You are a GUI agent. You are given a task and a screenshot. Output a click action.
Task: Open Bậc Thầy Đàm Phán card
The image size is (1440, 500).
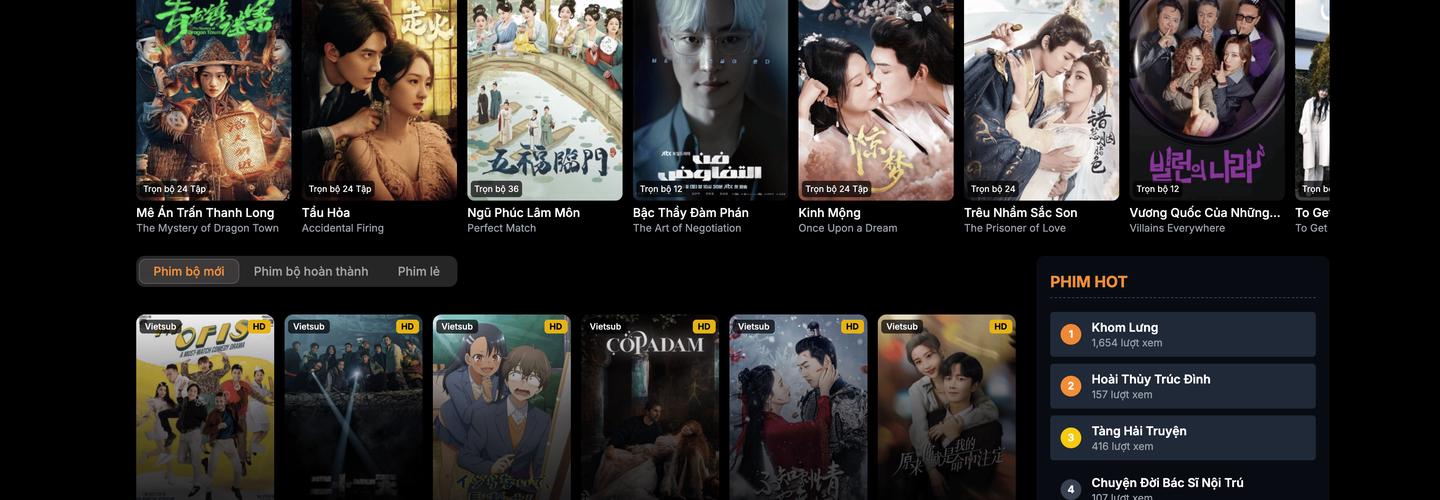[x=710, y=100]
